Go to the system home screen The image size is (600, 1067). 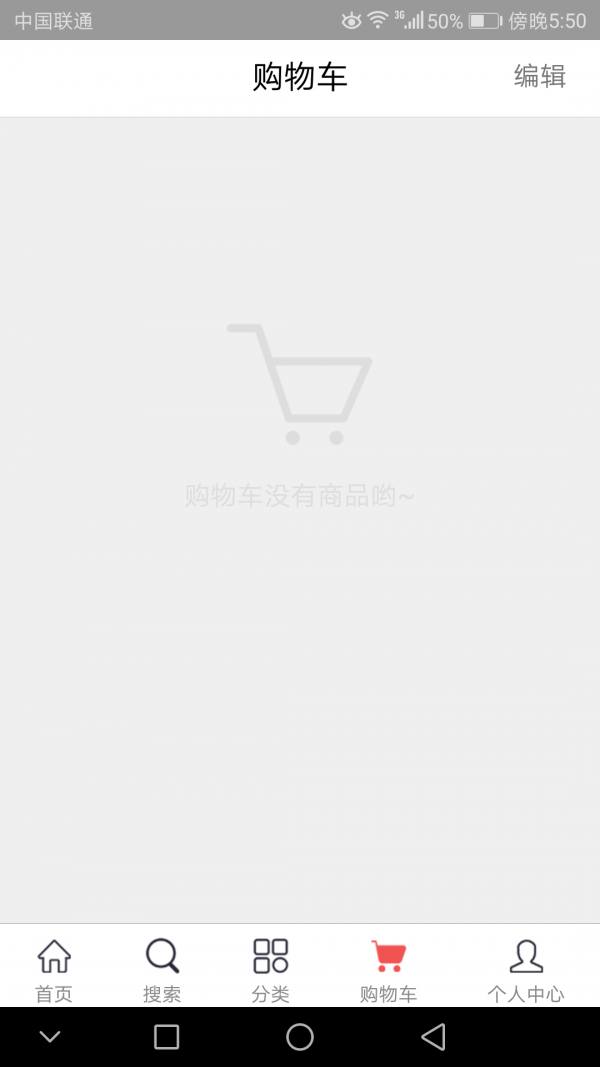(300, 1037)
